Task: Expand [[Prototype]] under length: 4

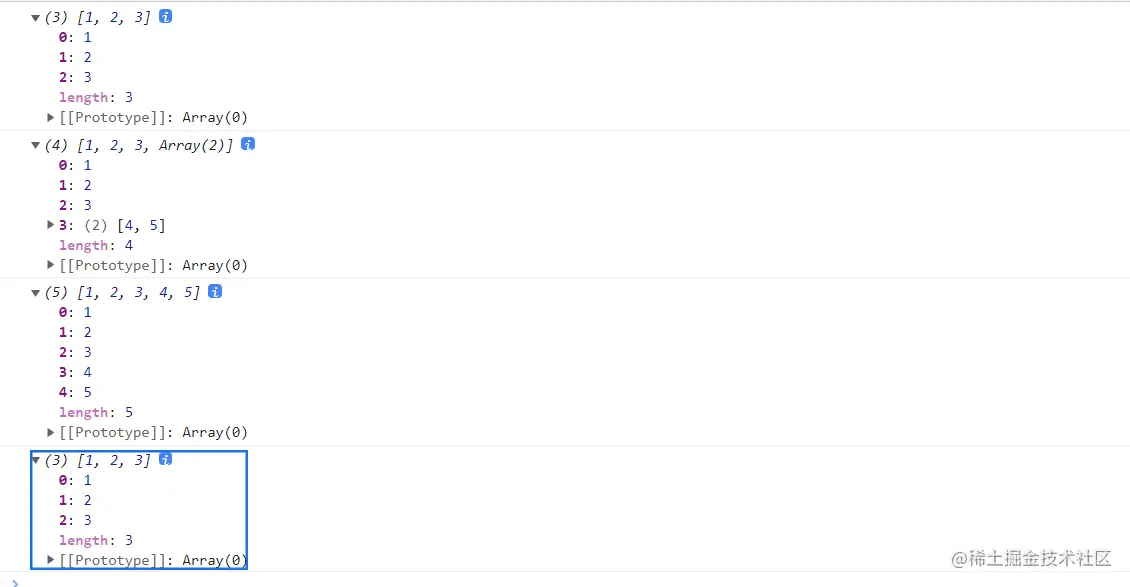Action: (51, 265)
